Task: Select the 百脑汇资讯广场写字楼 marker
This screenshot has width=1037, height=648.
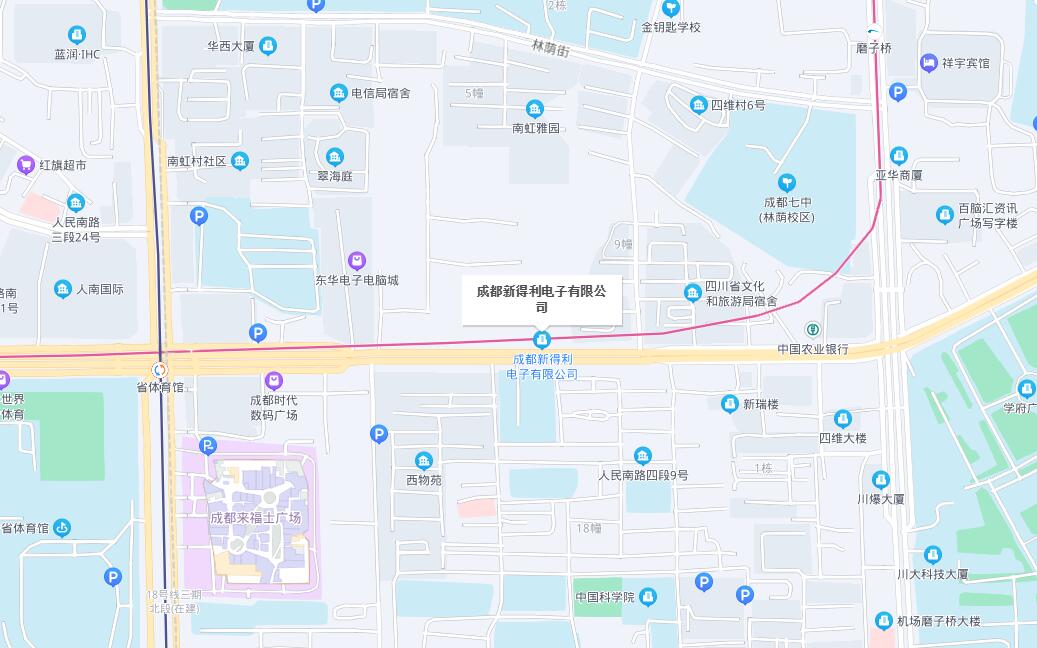Action: click(945, 215)
